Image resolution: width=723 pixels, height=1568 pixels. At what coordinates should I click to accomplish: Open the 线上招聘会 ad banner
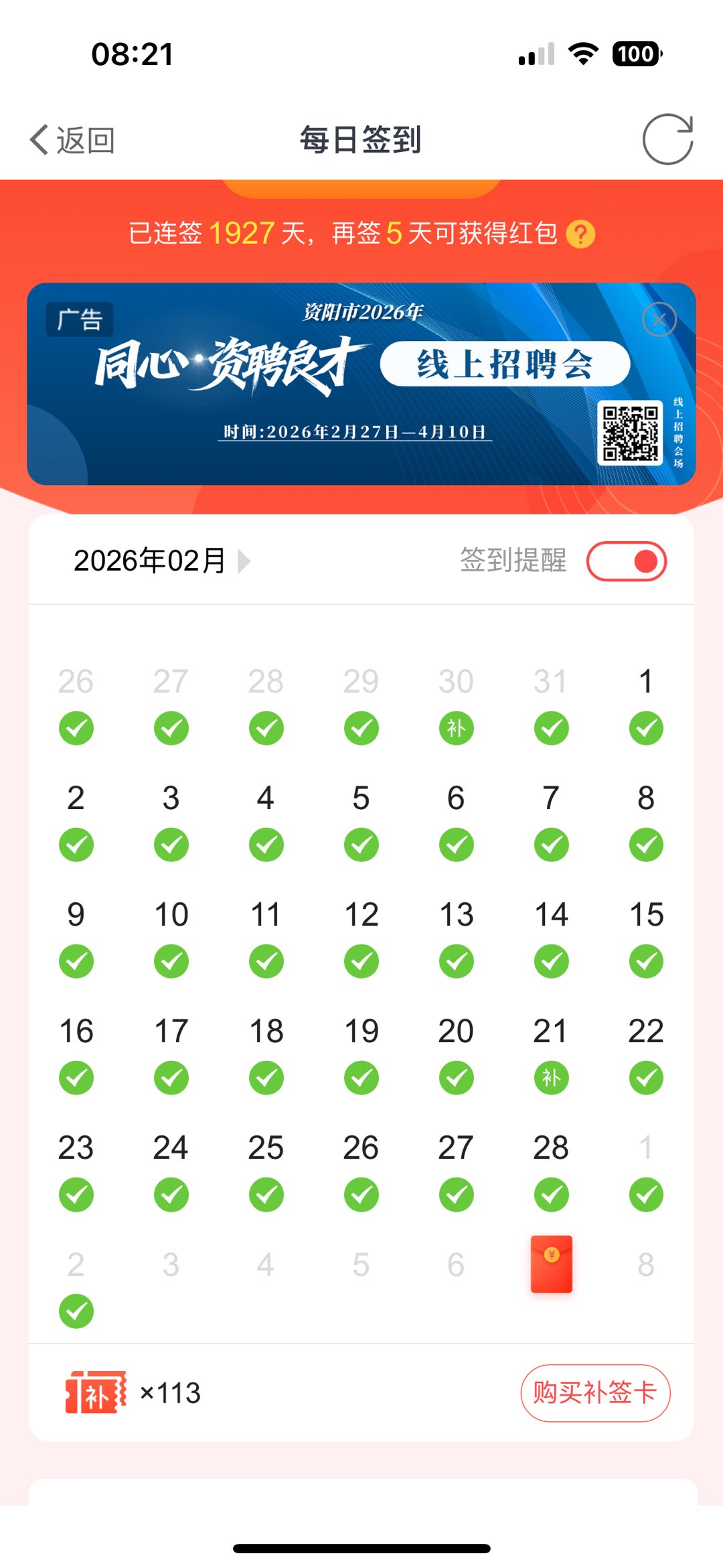[361, 384]
